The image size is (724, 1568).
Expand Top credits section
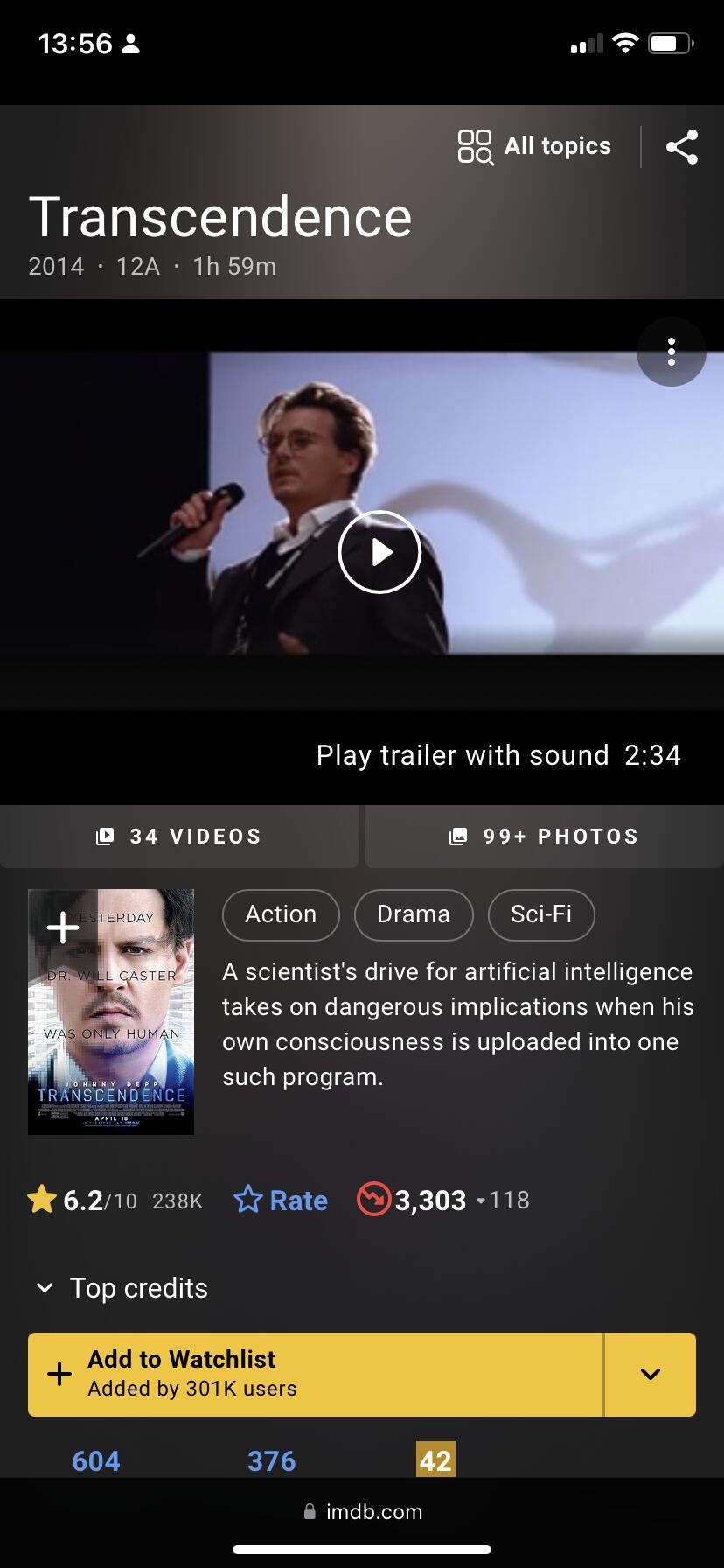coord(122,1288)
